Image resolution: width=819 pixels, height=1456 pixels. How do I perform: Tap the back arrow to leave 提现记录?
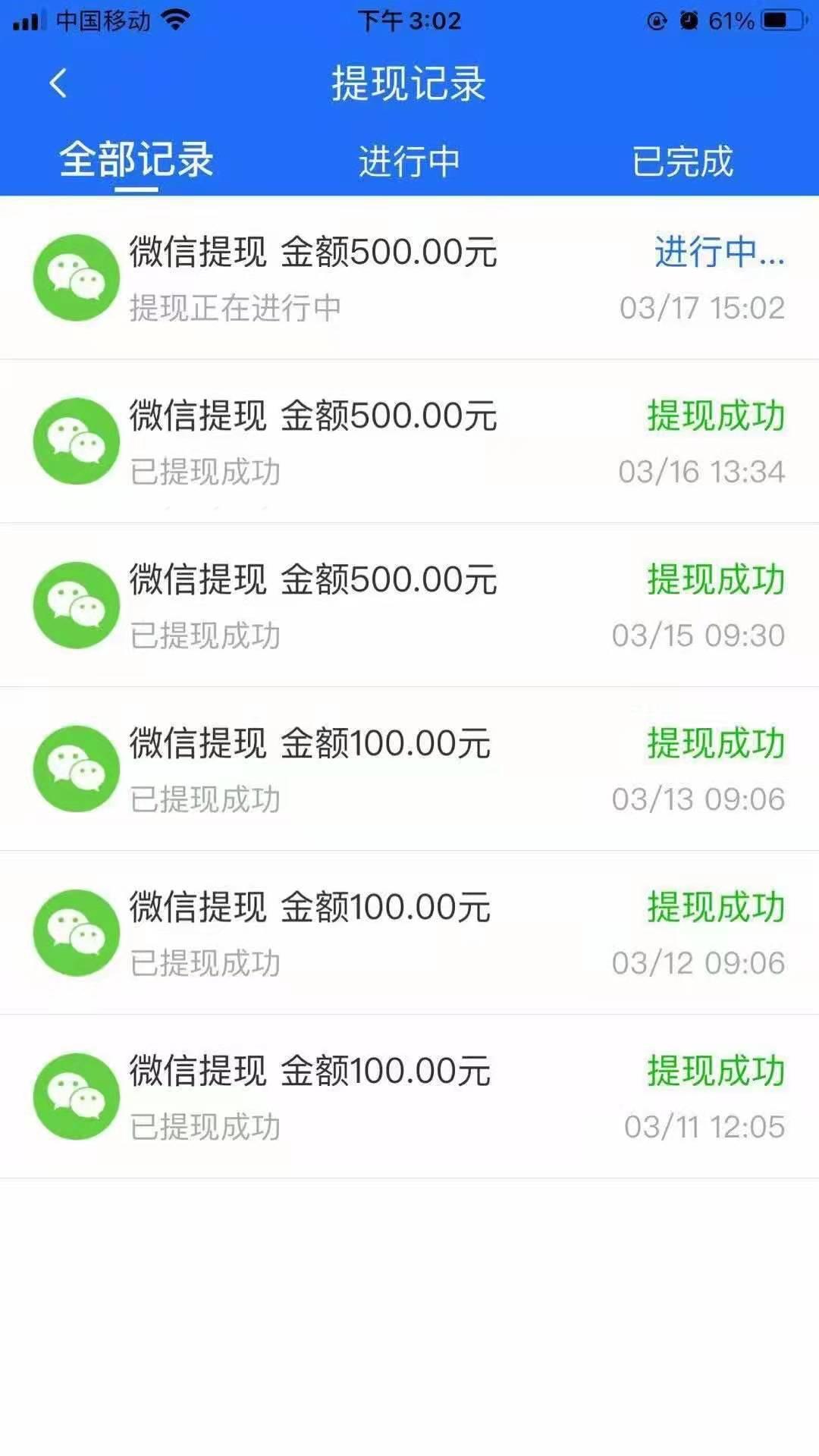[x=58, y=83]
